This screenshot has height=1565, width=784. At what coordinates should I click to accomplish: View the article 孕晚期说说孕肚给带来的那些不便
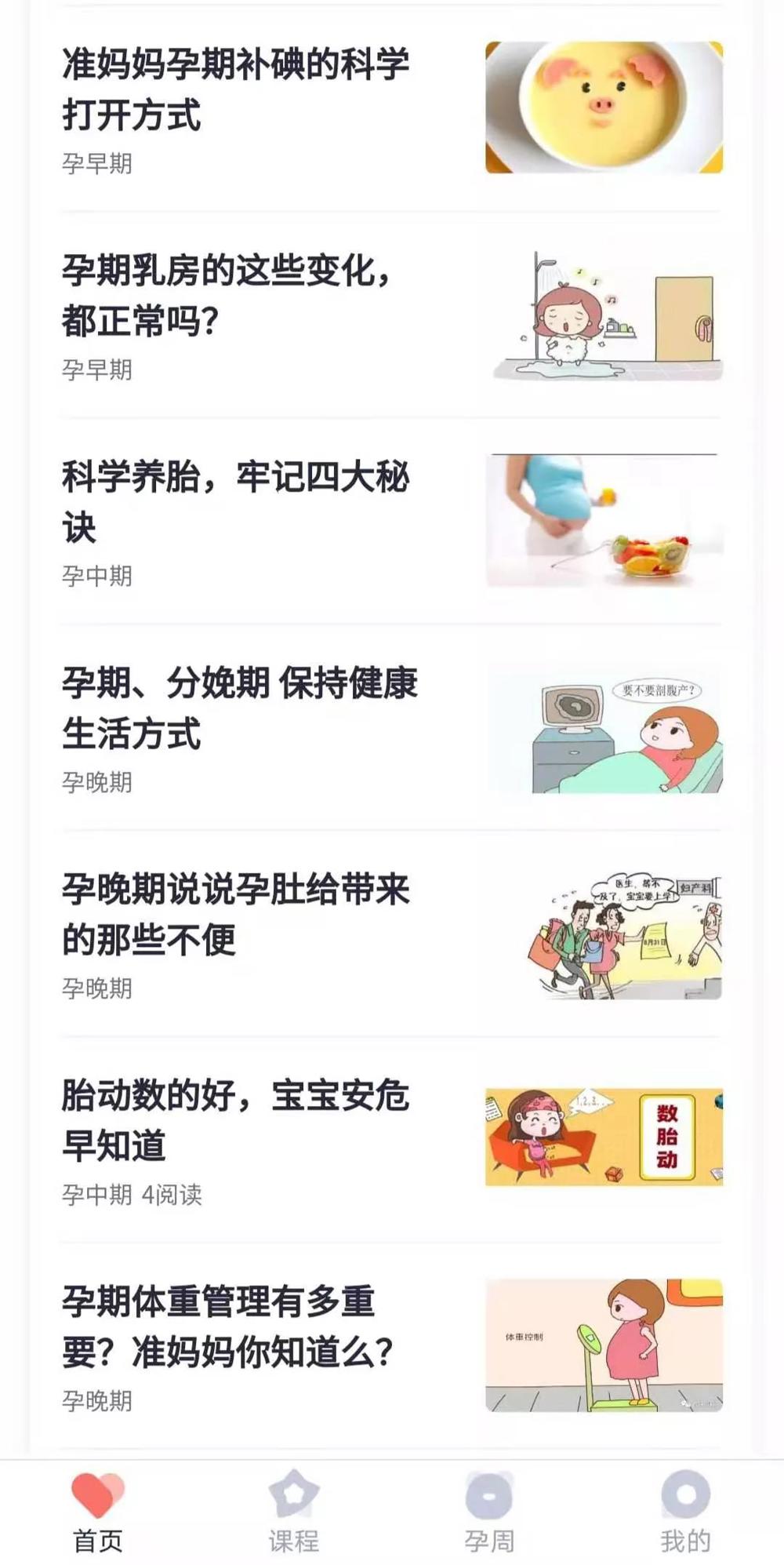point(391,934)
